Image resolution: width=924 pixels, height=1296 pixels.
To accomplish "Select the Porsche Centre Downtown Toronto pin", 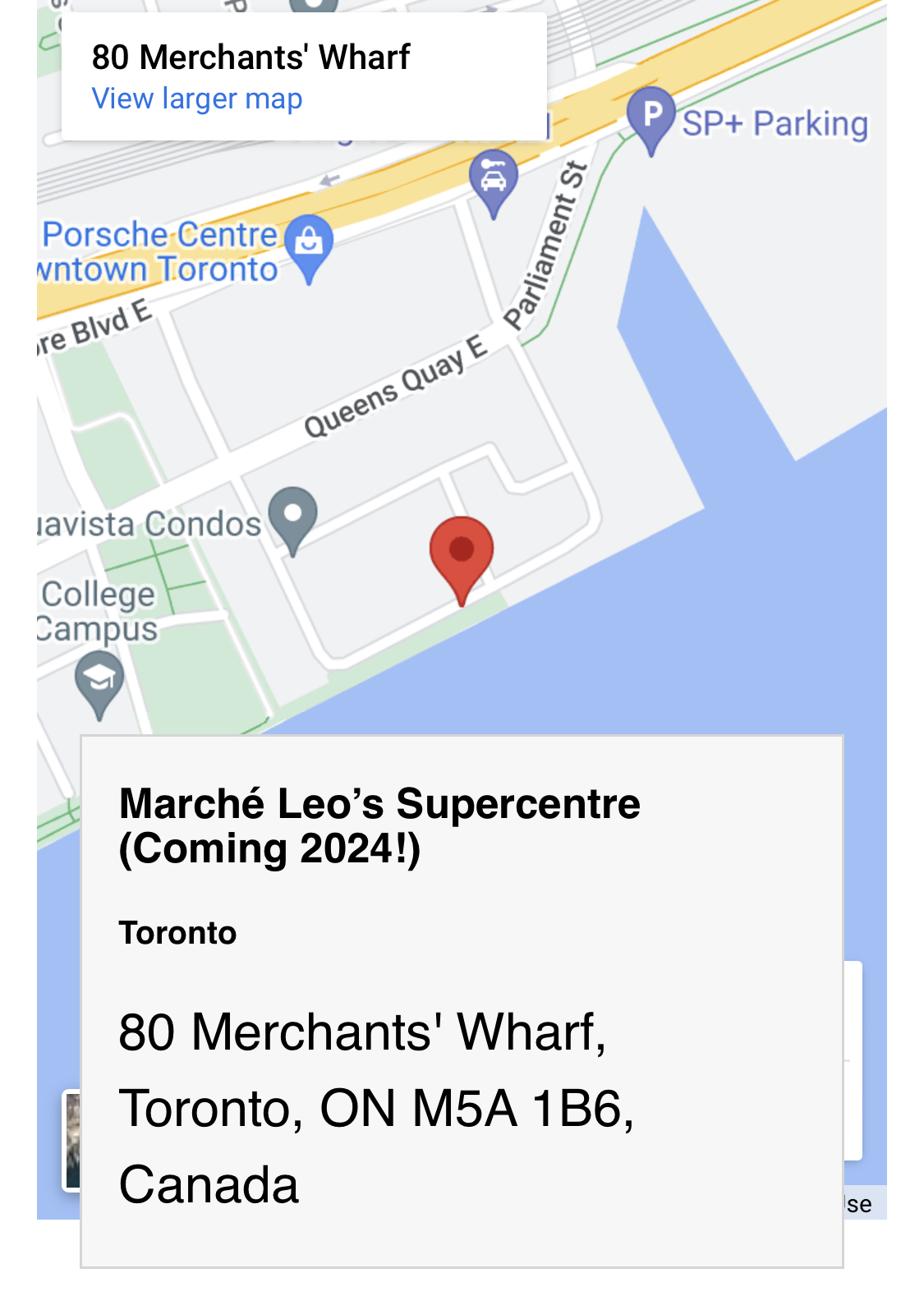I will pos(309,243).
